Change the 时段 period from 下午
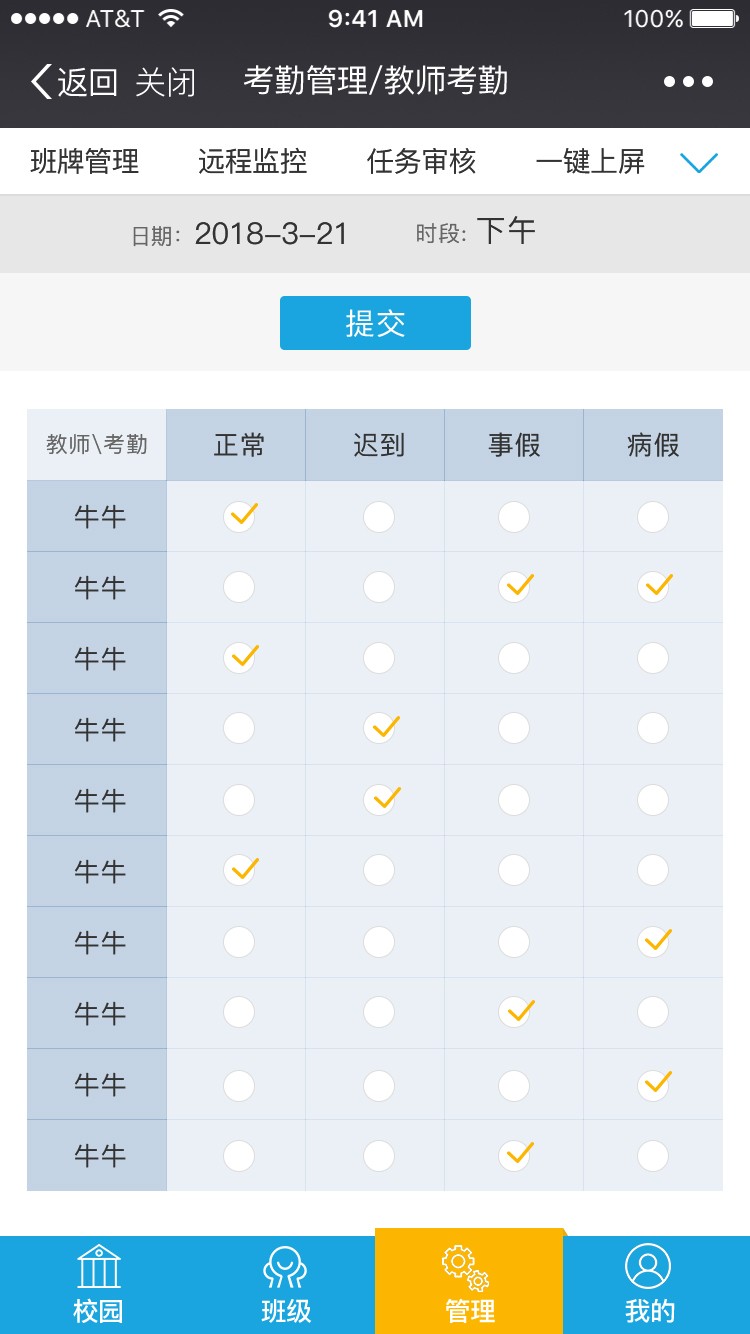 pos(506,232)
